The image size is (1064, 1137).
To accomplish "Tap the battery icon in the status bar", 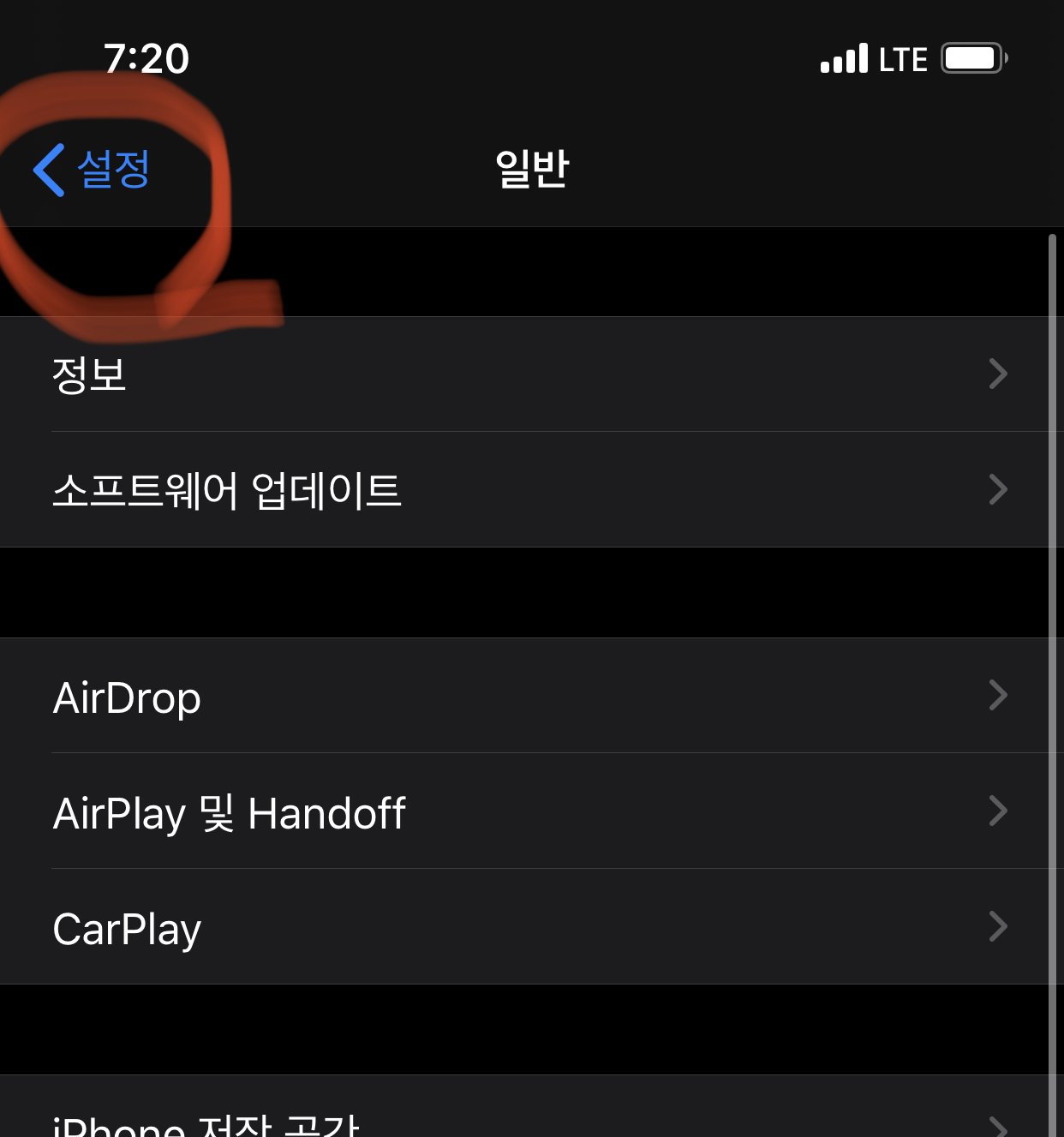I will (972, 57).
